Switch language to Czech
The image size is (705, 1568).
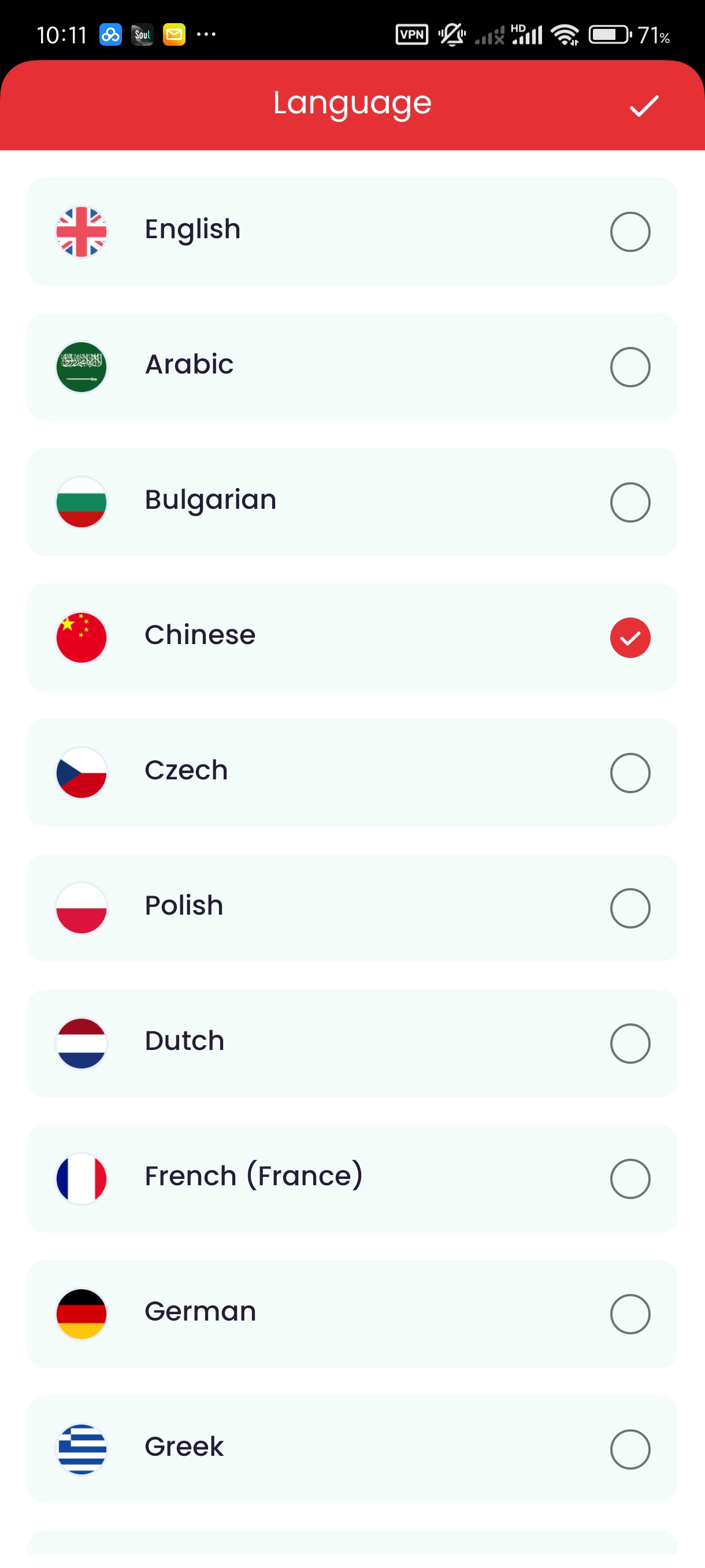(x=352, y=772)
